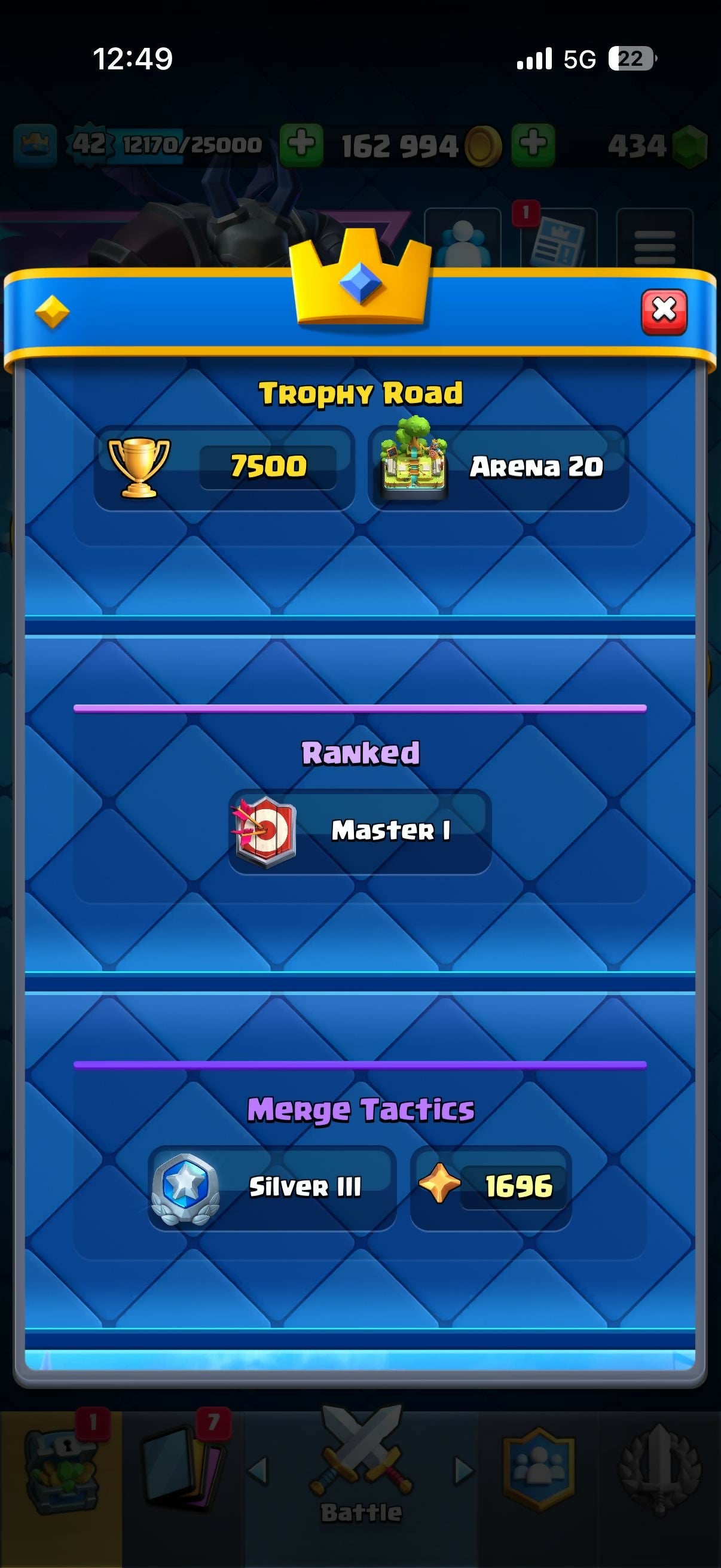Screen dimensions: 721x1568
Task: Open the Master I ranked league
Action: [x=360, y=831]
